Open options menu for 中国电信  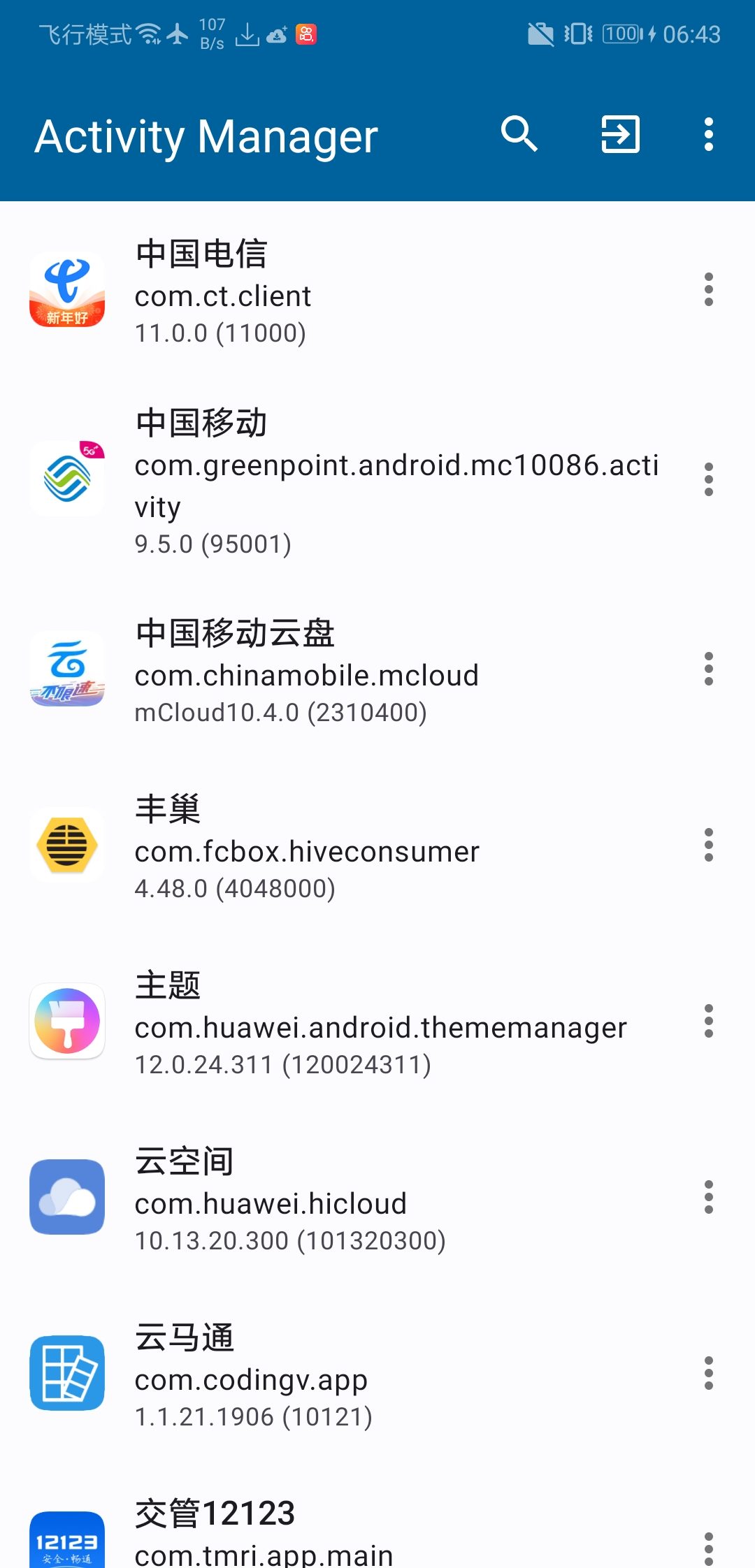tap(708, 289)
